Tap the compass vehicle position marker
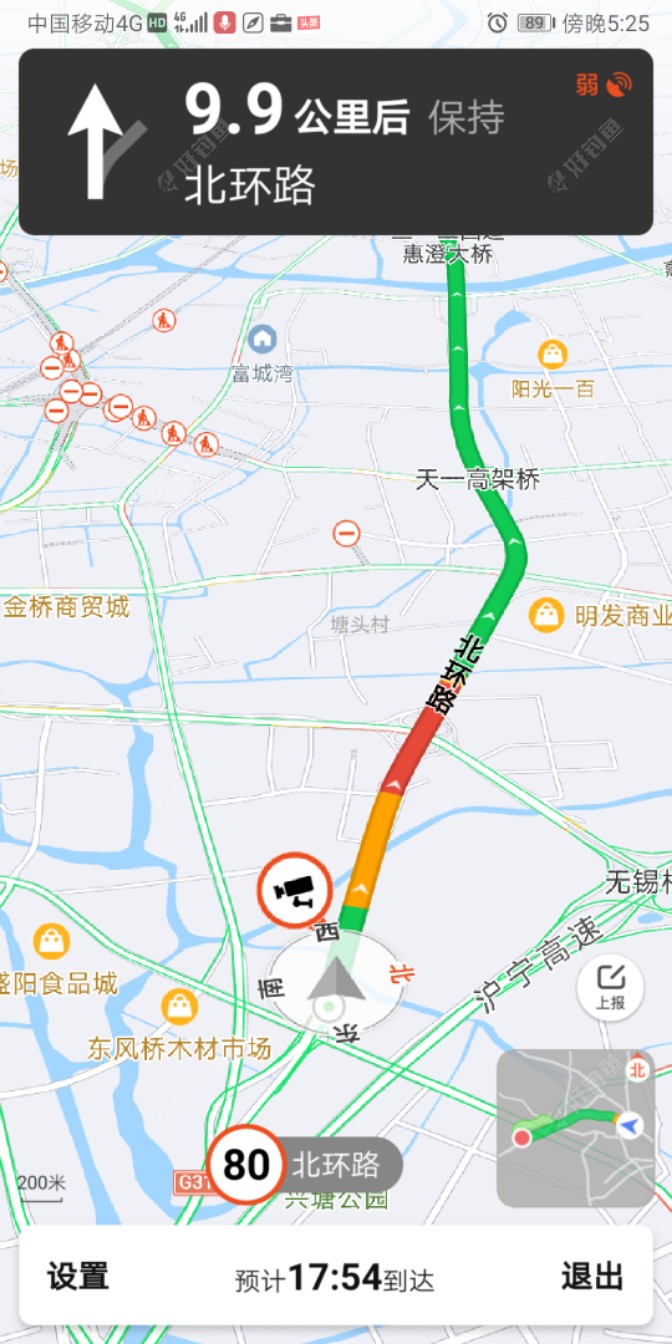Viewport: 672px width, 1344px height. [335, 982]
